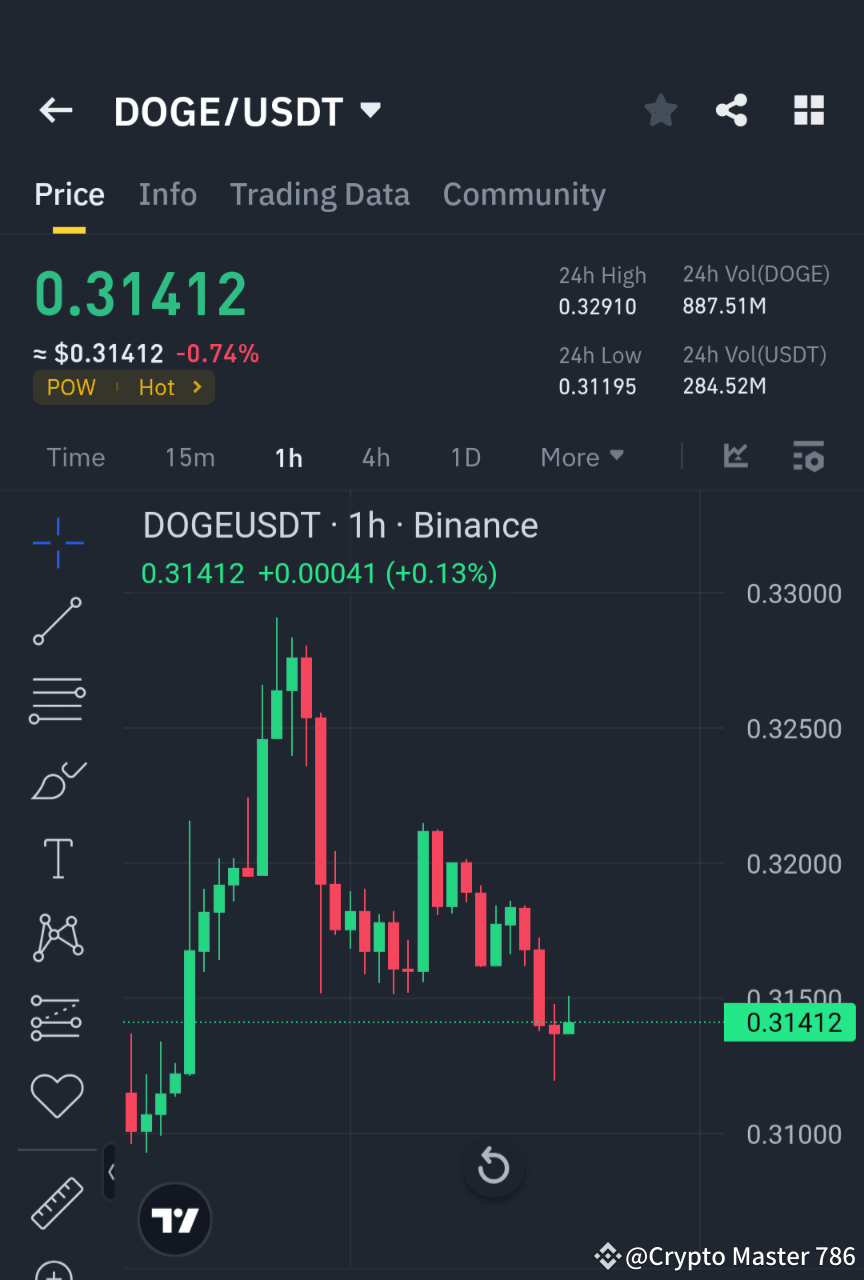Collapse the drawing tools sidebar
The height and width of the screenshot is (1280, 864).
pos(110,1170)
